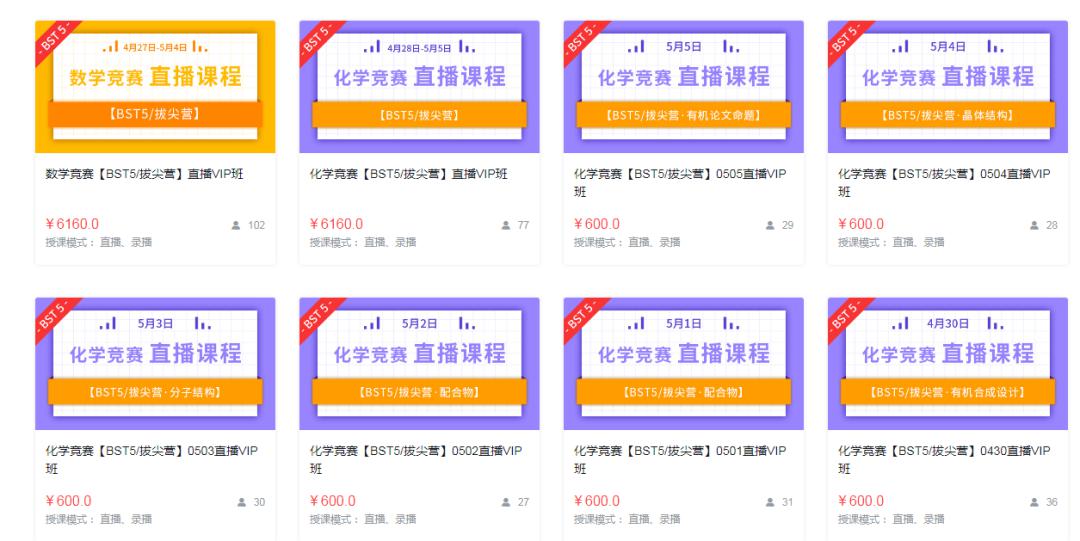1080x541 pixels.
Task: Select the 化学竞赛 0505直播VIP班 course
Action: point(683,143)
